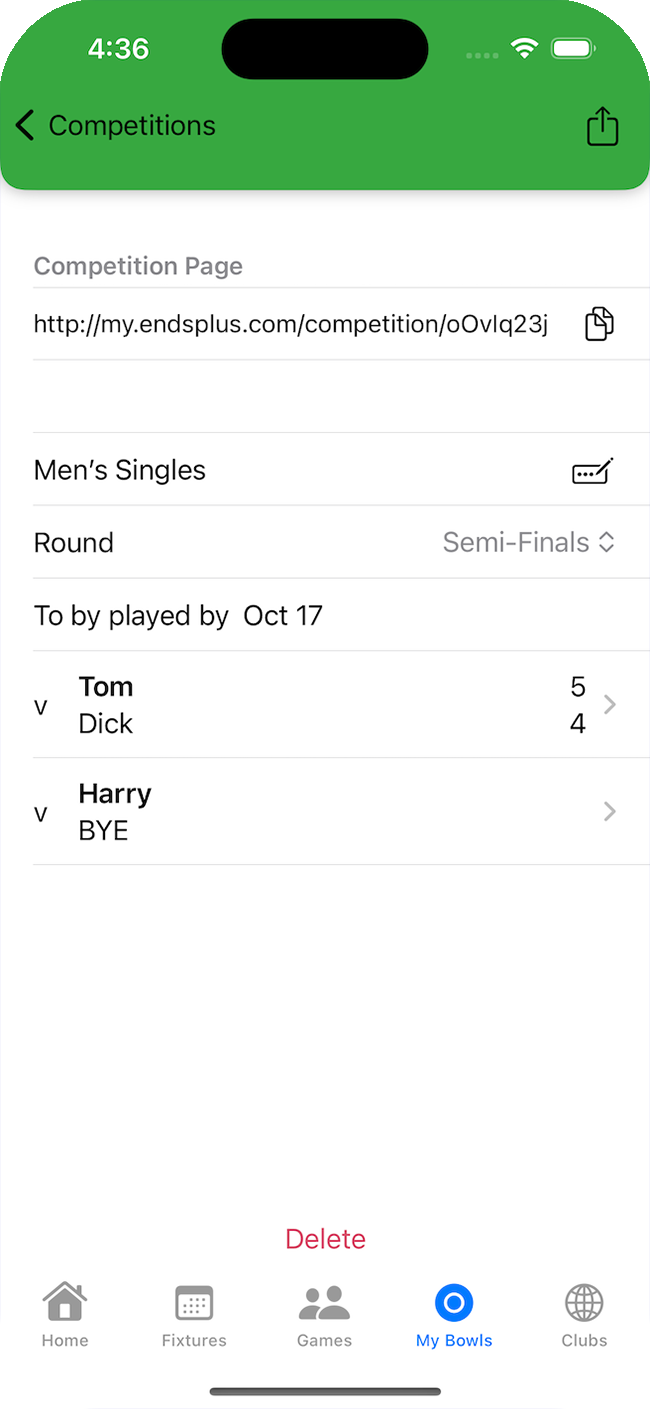
Task: Select the My Bowls tab
Action: (454, 1316)
